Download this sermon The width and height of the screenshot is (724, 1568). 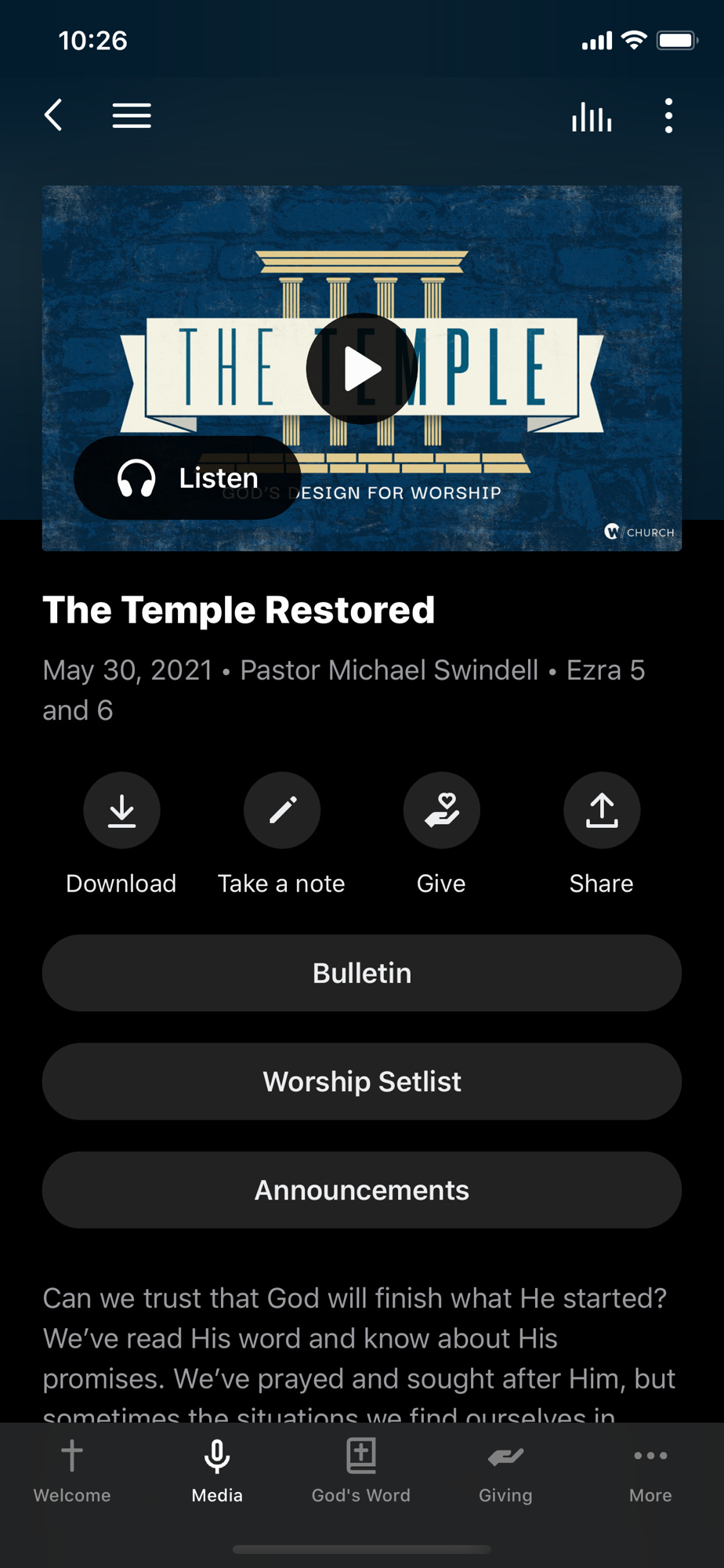point(121,811)
